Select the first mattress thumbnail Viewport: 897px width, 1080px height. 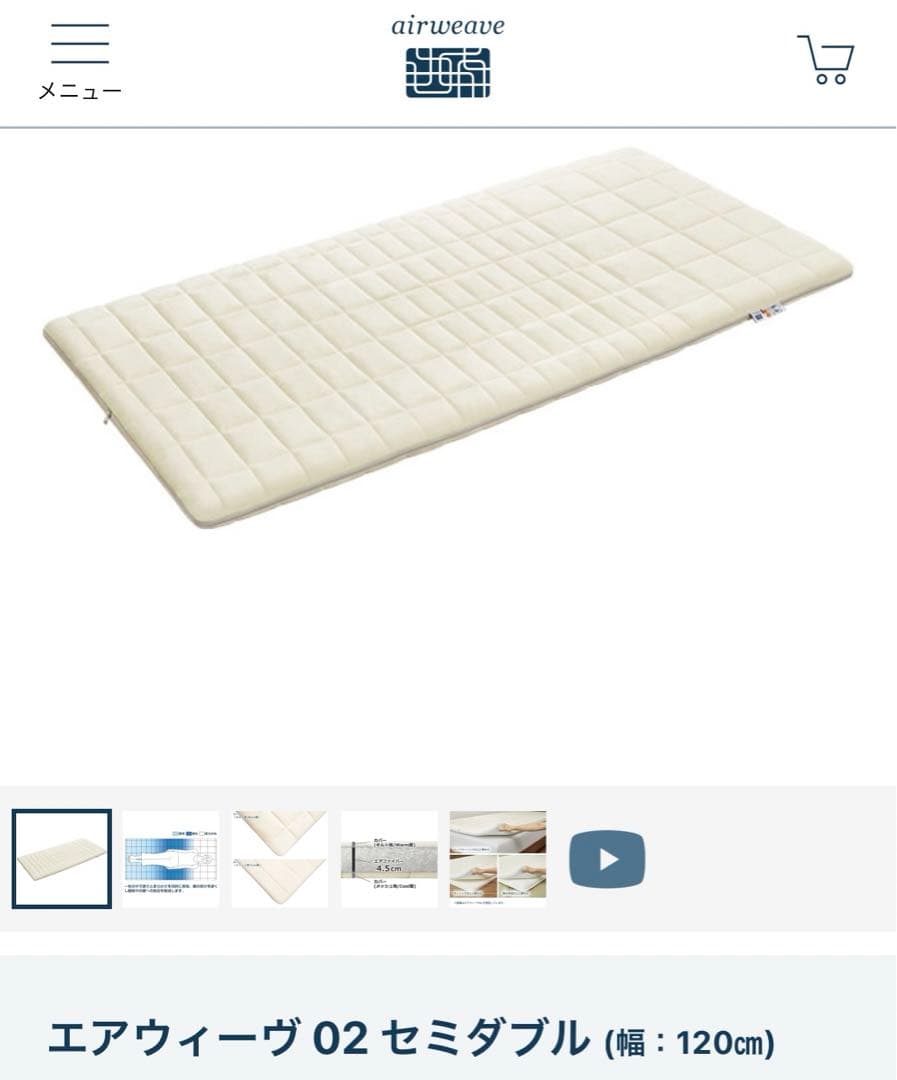[62, 859]
